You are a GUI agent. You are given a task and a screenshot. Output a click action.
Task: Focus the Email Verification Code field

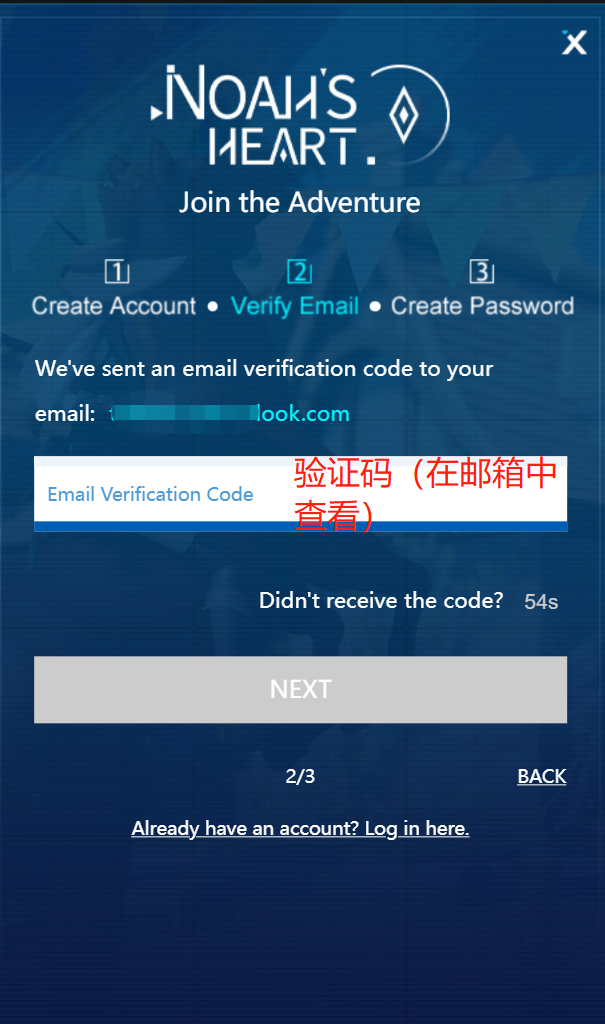pos(160,494)
